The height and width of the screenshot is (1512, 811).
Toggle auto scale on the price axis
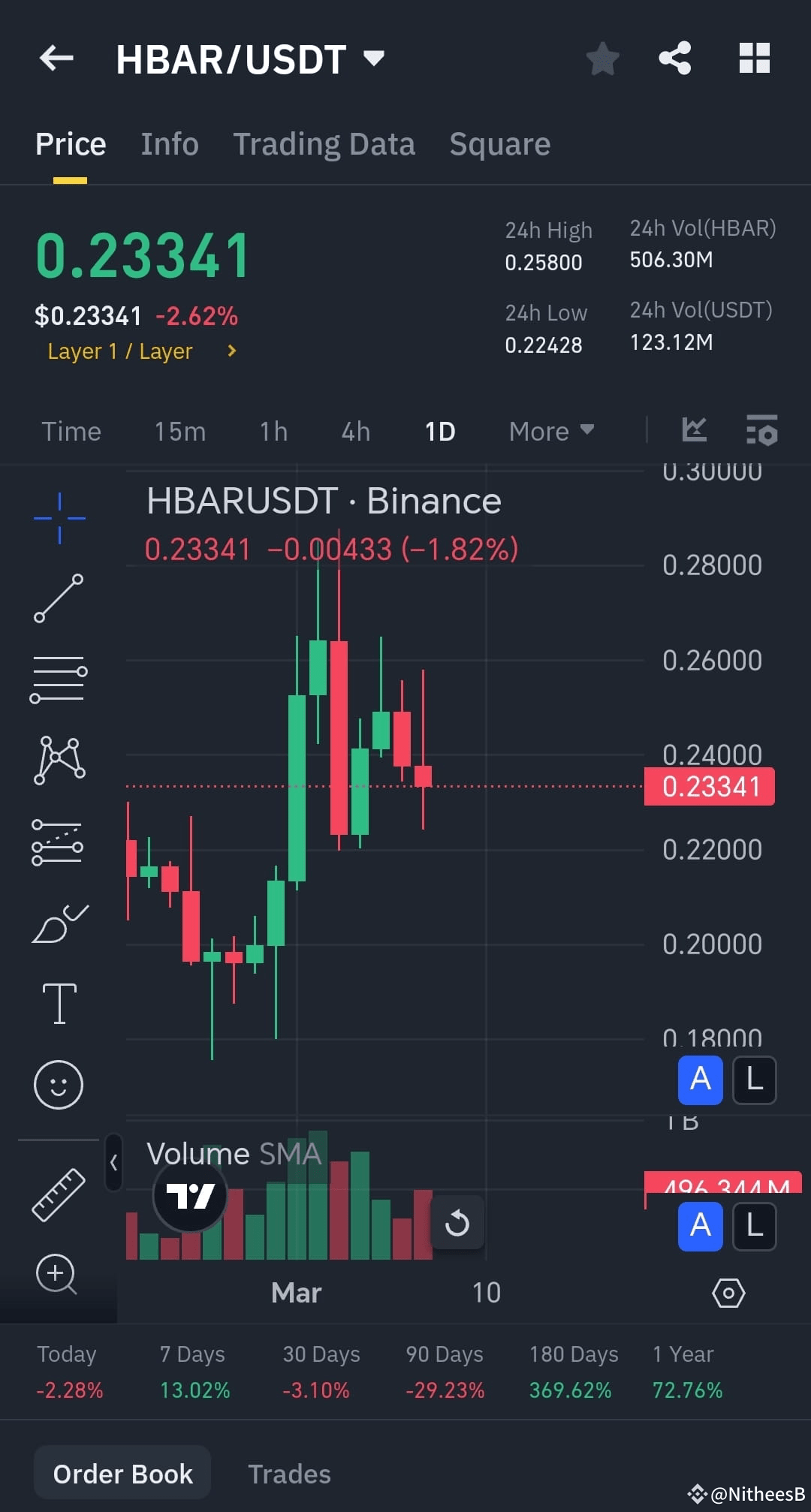click(699, 1080)
